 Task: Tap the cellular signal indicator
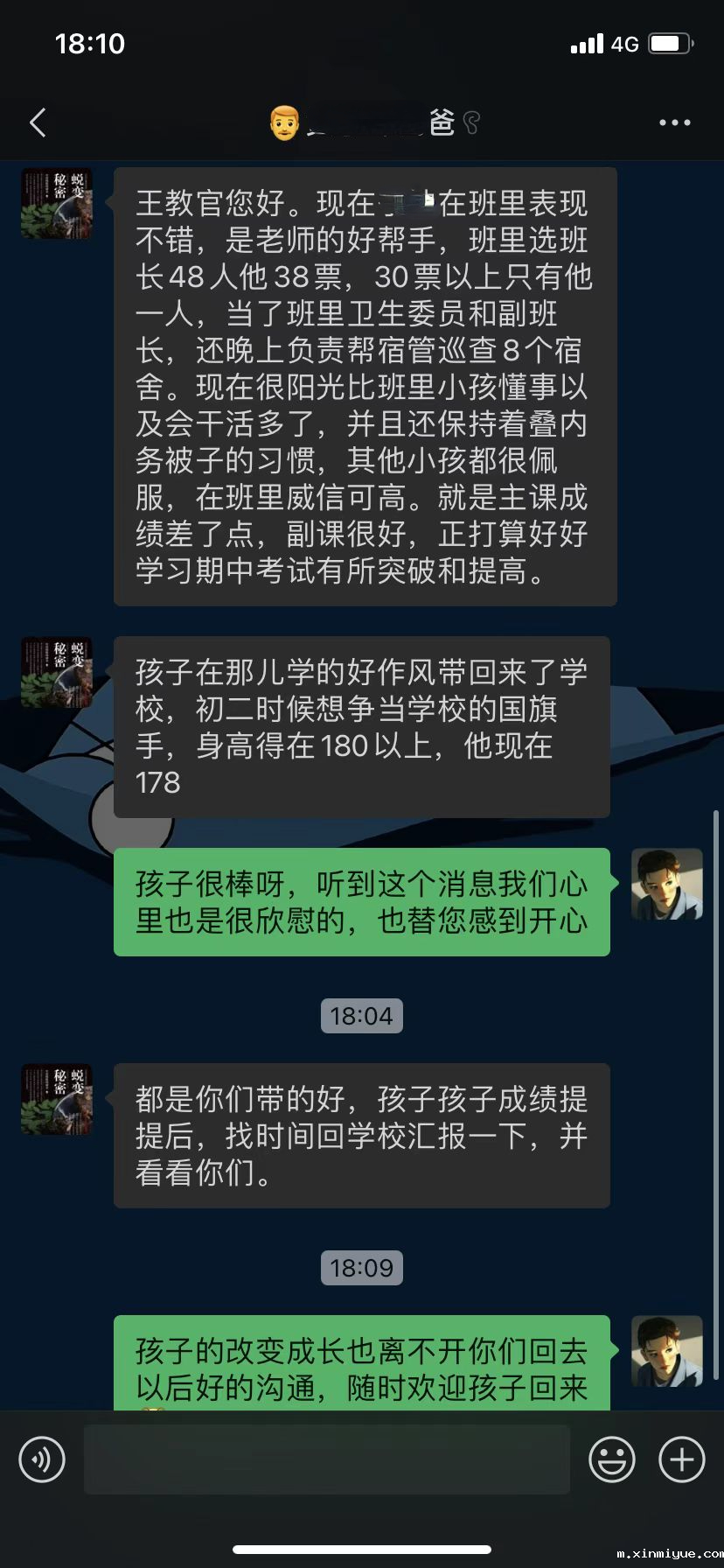pos(587,42)
